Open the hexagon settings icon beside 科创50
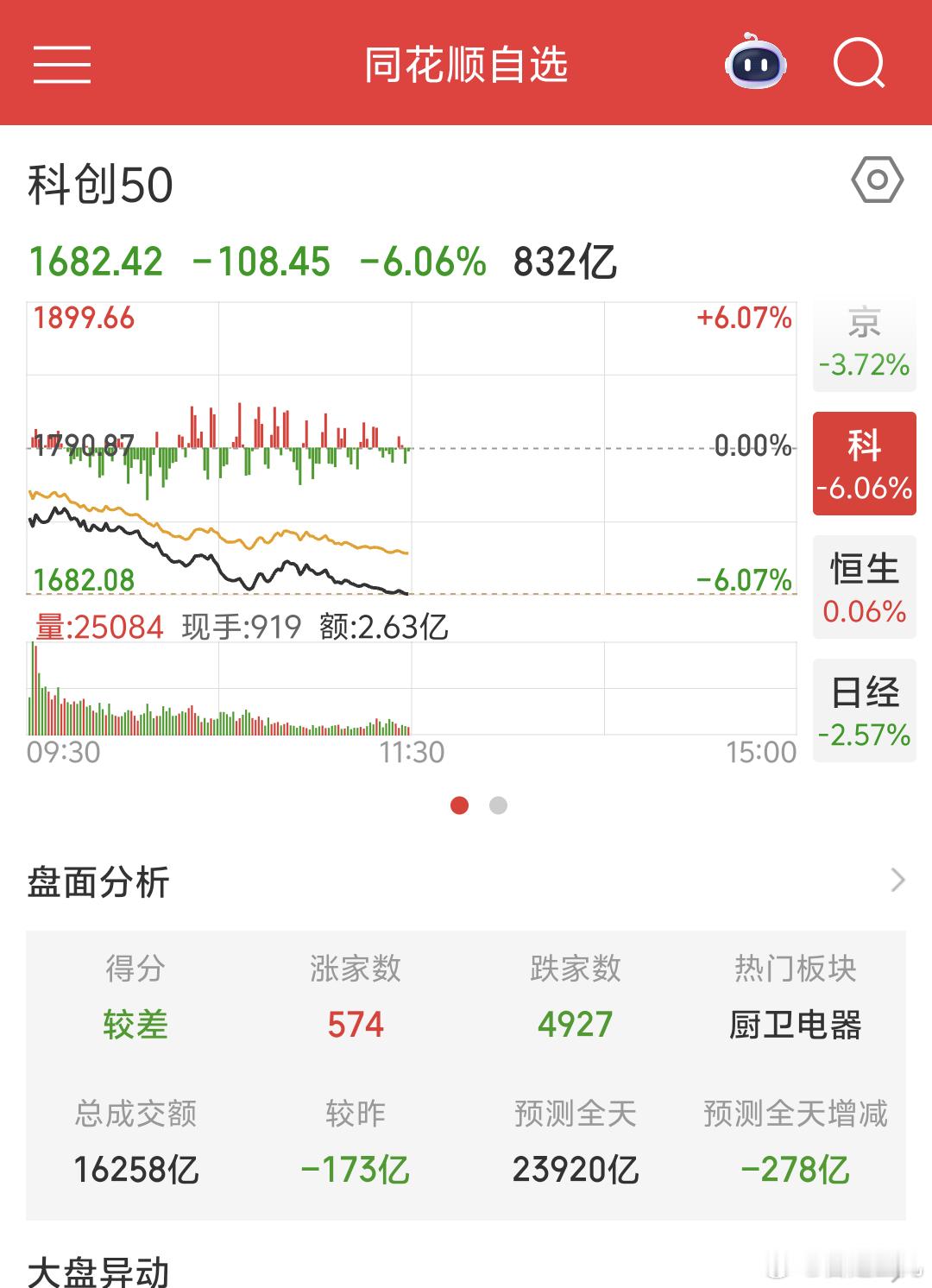This screenshot has width=932, height=1288. [877, 180]
